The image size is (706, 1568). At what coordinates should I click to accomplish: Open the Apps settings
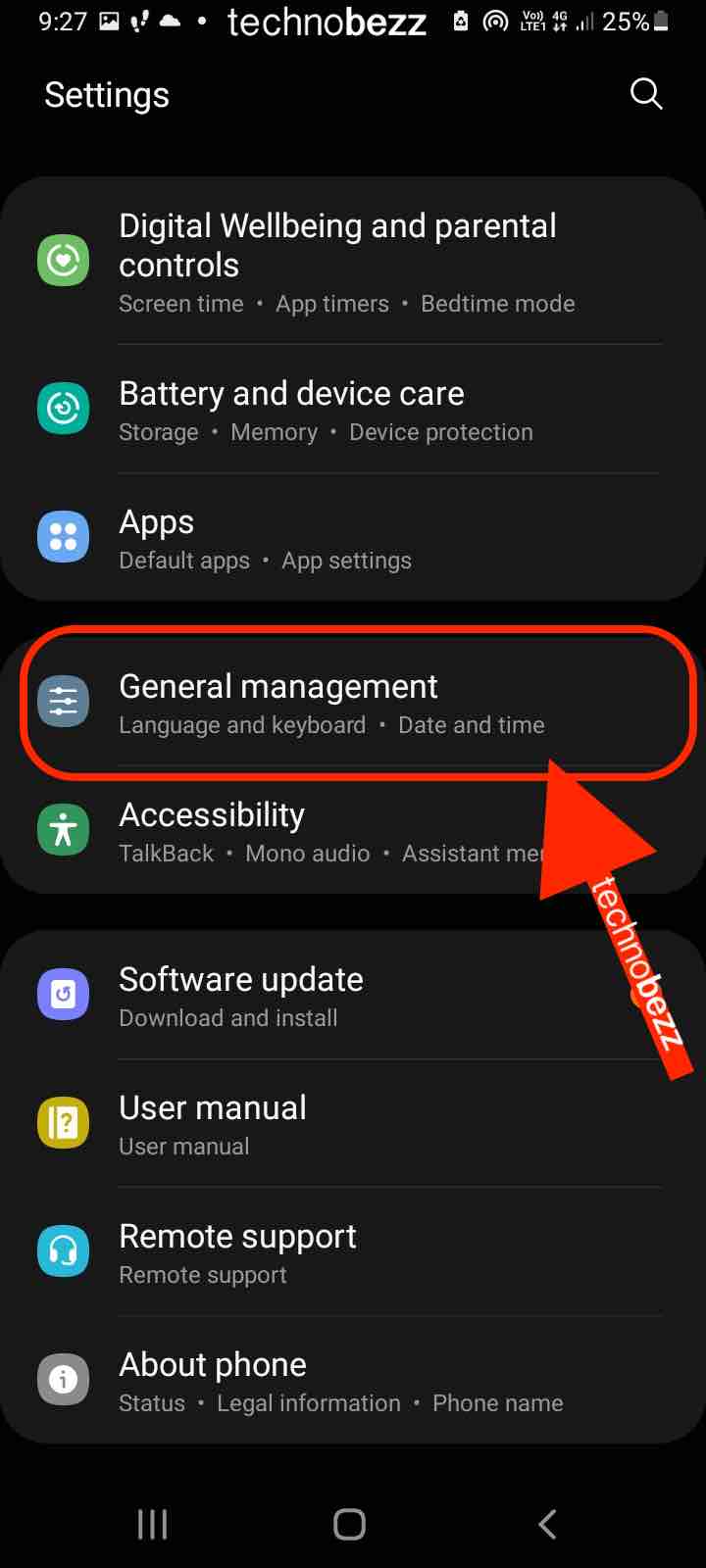tap(353, 537)
